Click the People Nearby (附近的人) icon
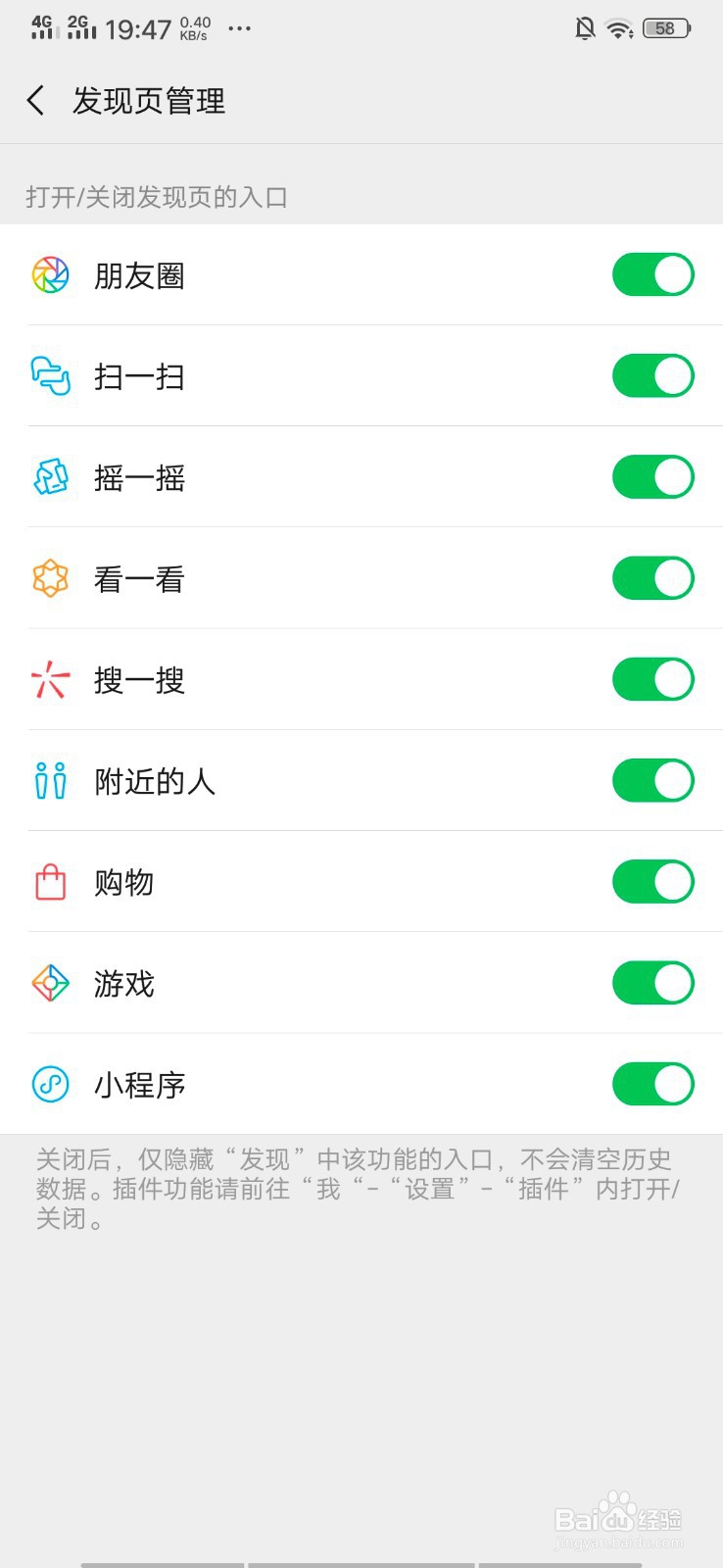 [50, 781]
